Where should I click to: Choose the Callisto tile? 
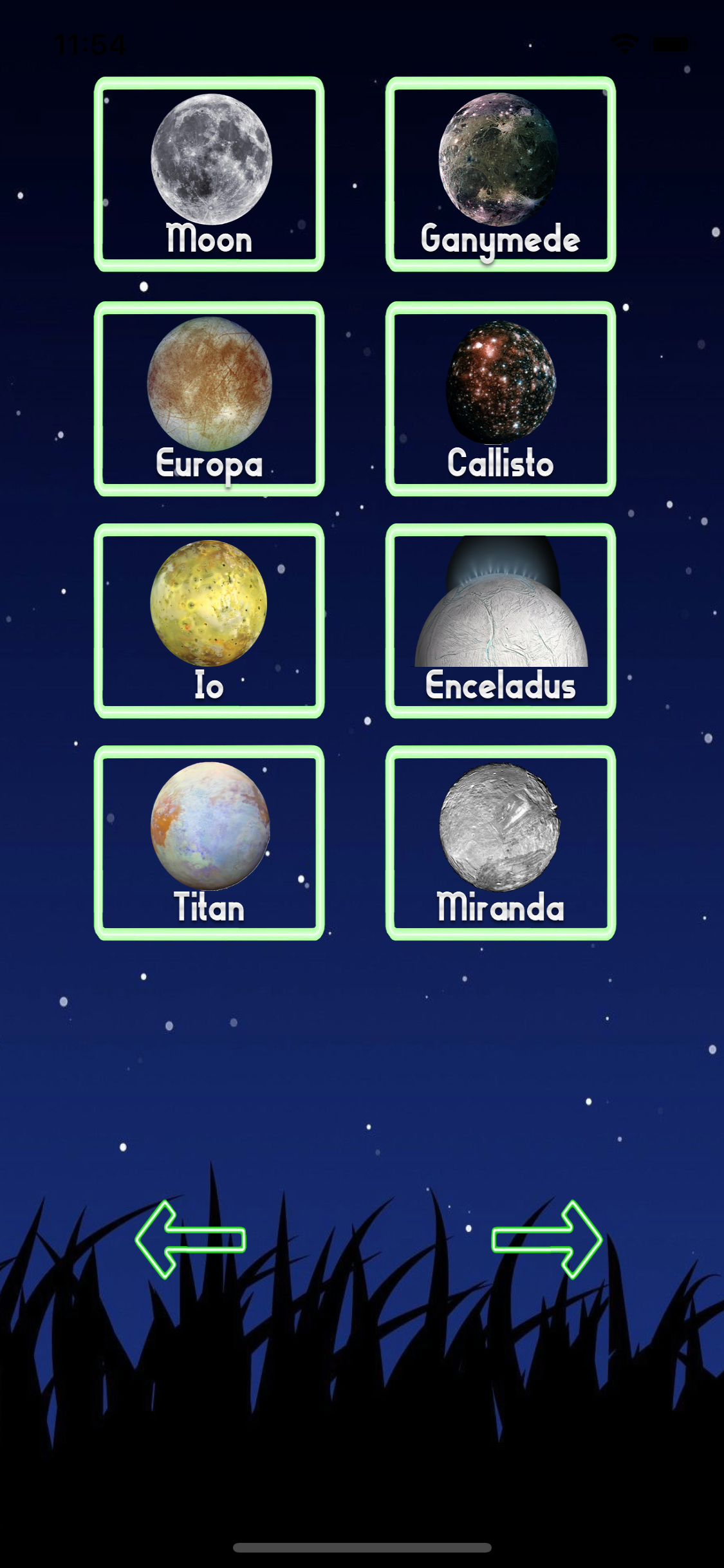tap(500, 398)
